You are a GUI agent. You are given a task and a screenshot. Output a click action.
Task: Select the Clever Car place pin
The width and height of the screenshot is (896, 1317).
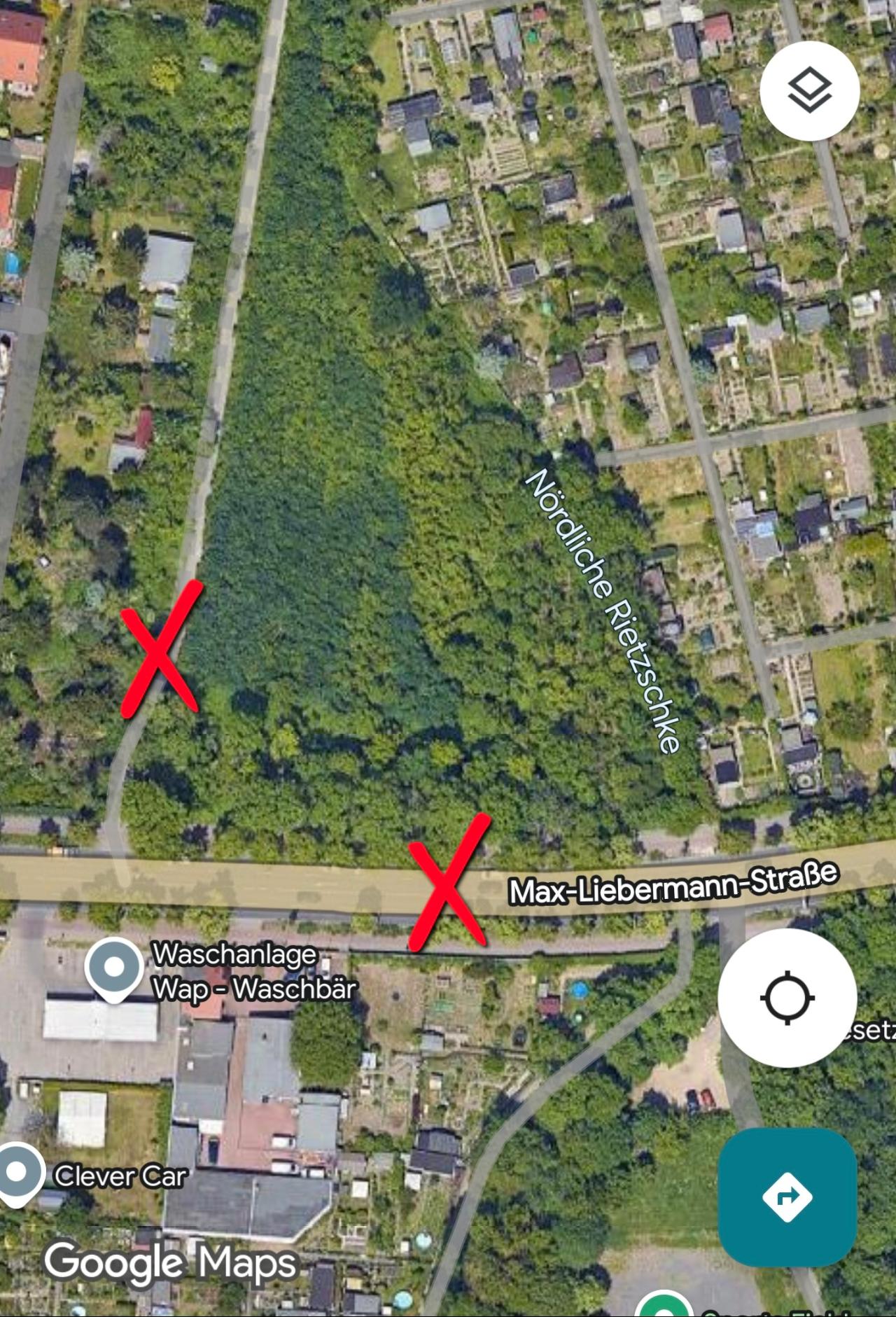point(17,1173)
